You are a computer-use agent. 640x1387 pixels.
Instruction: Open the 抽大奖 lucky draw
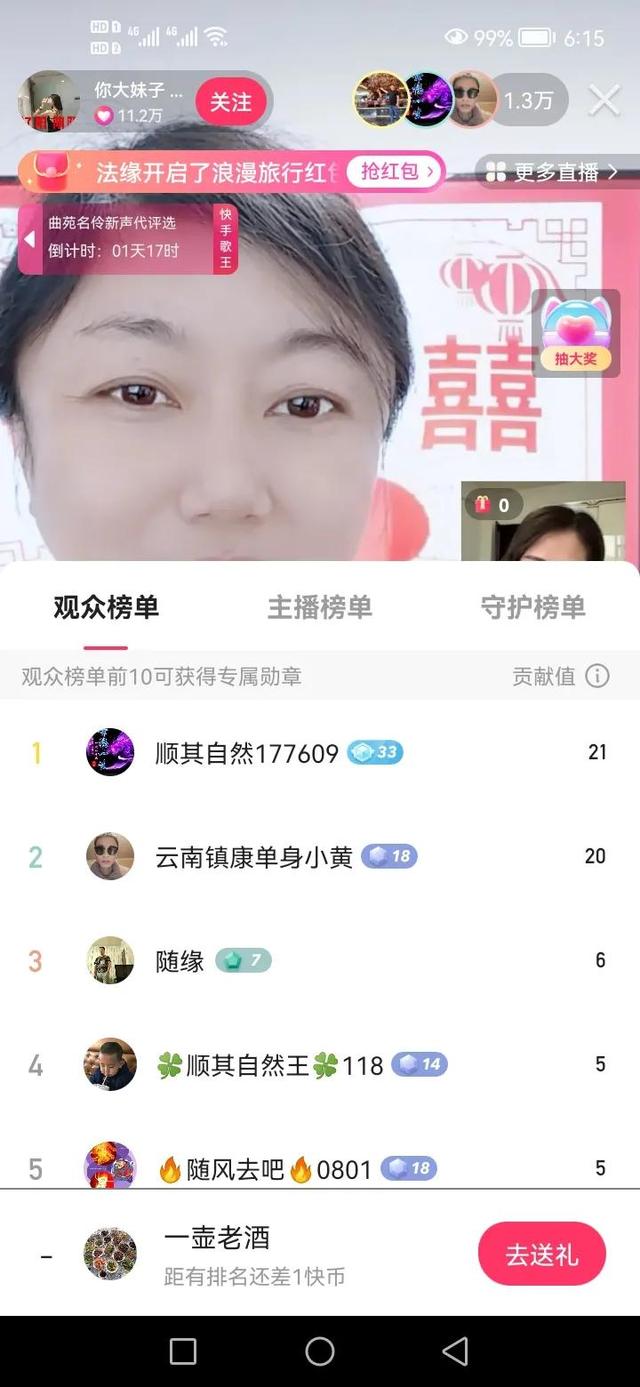pos(576,333)
